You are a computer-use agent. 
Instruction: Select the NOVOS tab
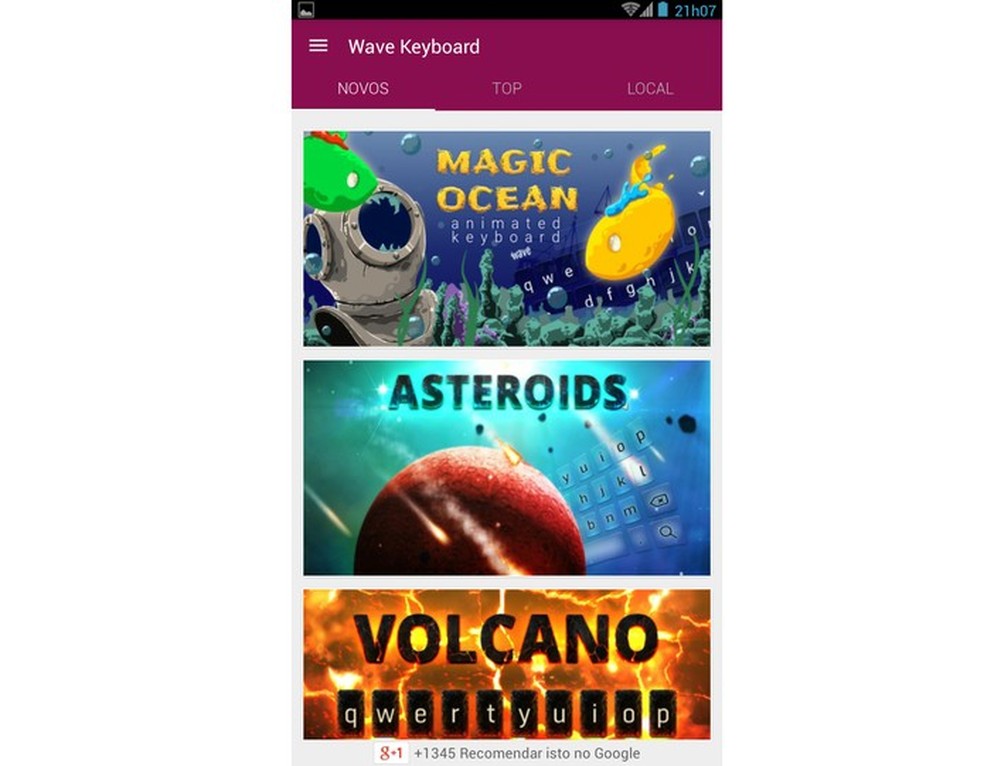363,88
